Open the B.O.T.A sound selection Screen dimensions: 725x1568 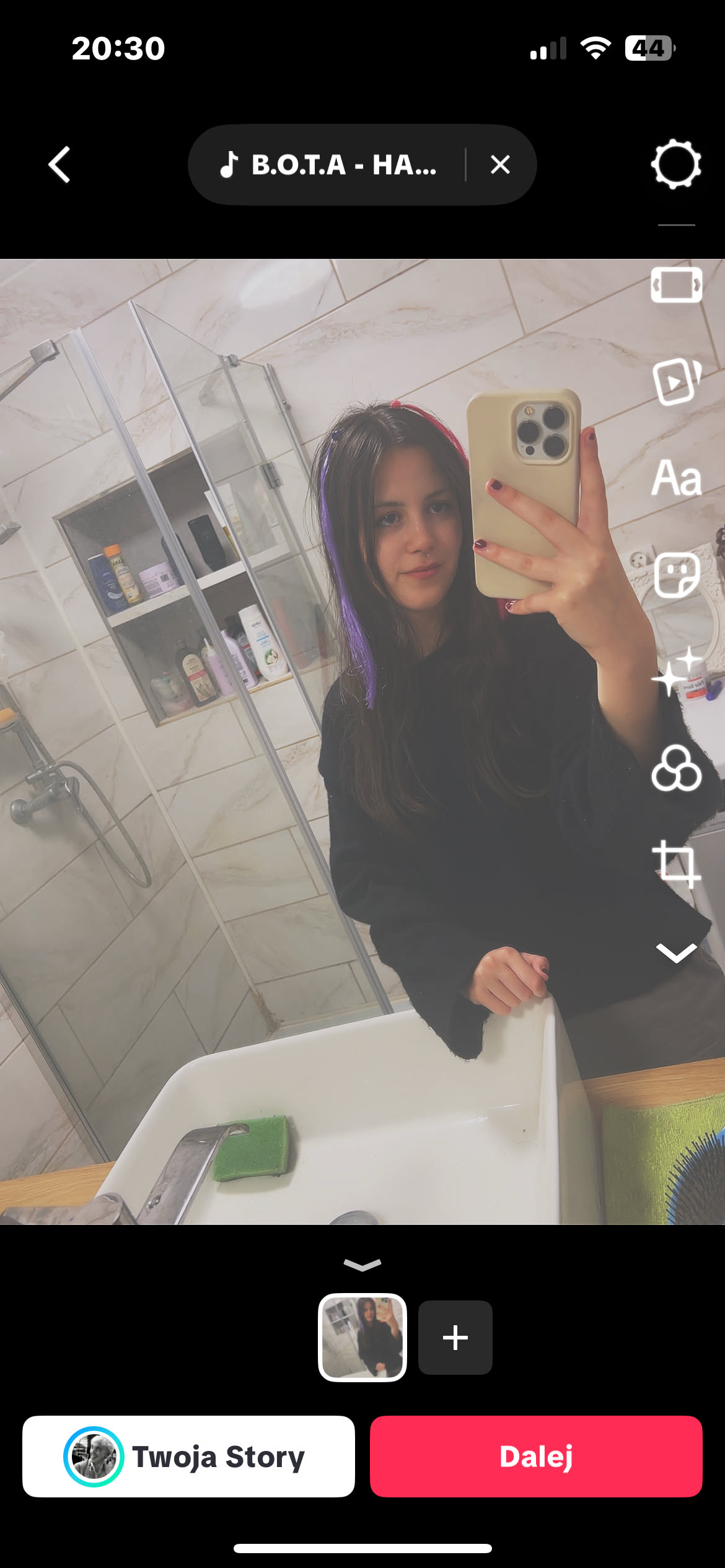tap(328, 165)
